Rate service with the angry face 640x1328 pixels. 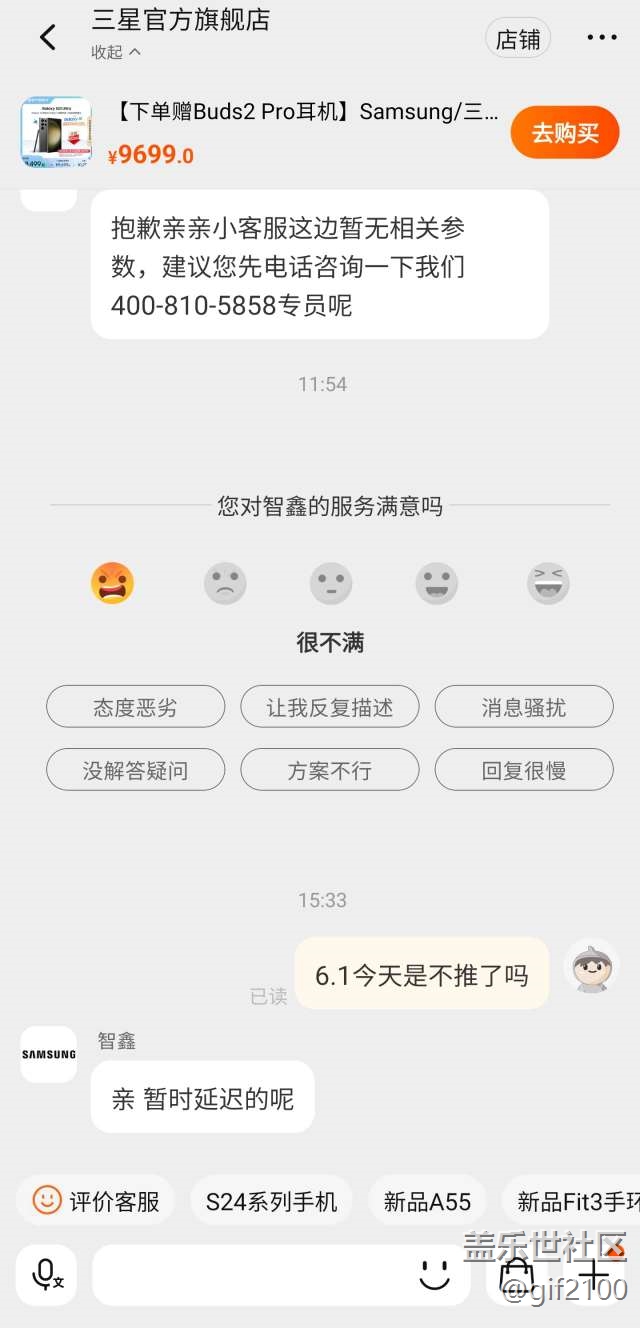[x=113, y=583]
